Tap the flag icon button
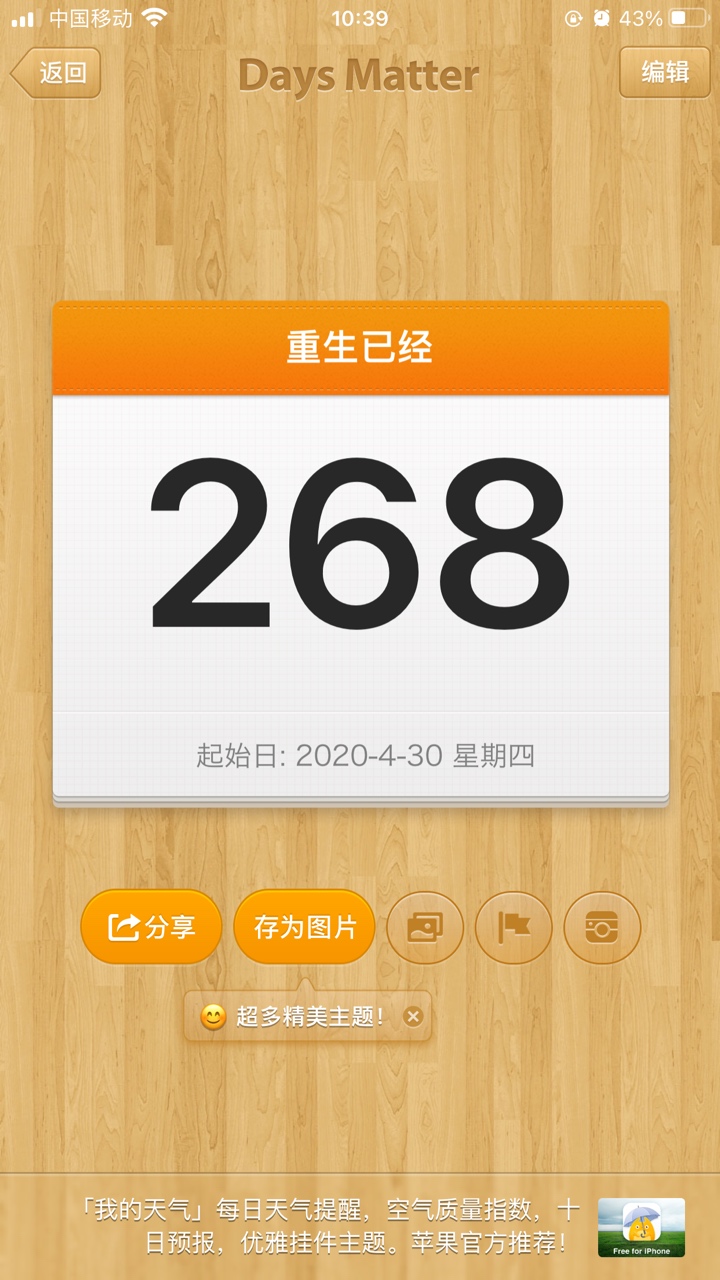The width and height of the screenshot is (720, 1280). [x=514, y=928]
